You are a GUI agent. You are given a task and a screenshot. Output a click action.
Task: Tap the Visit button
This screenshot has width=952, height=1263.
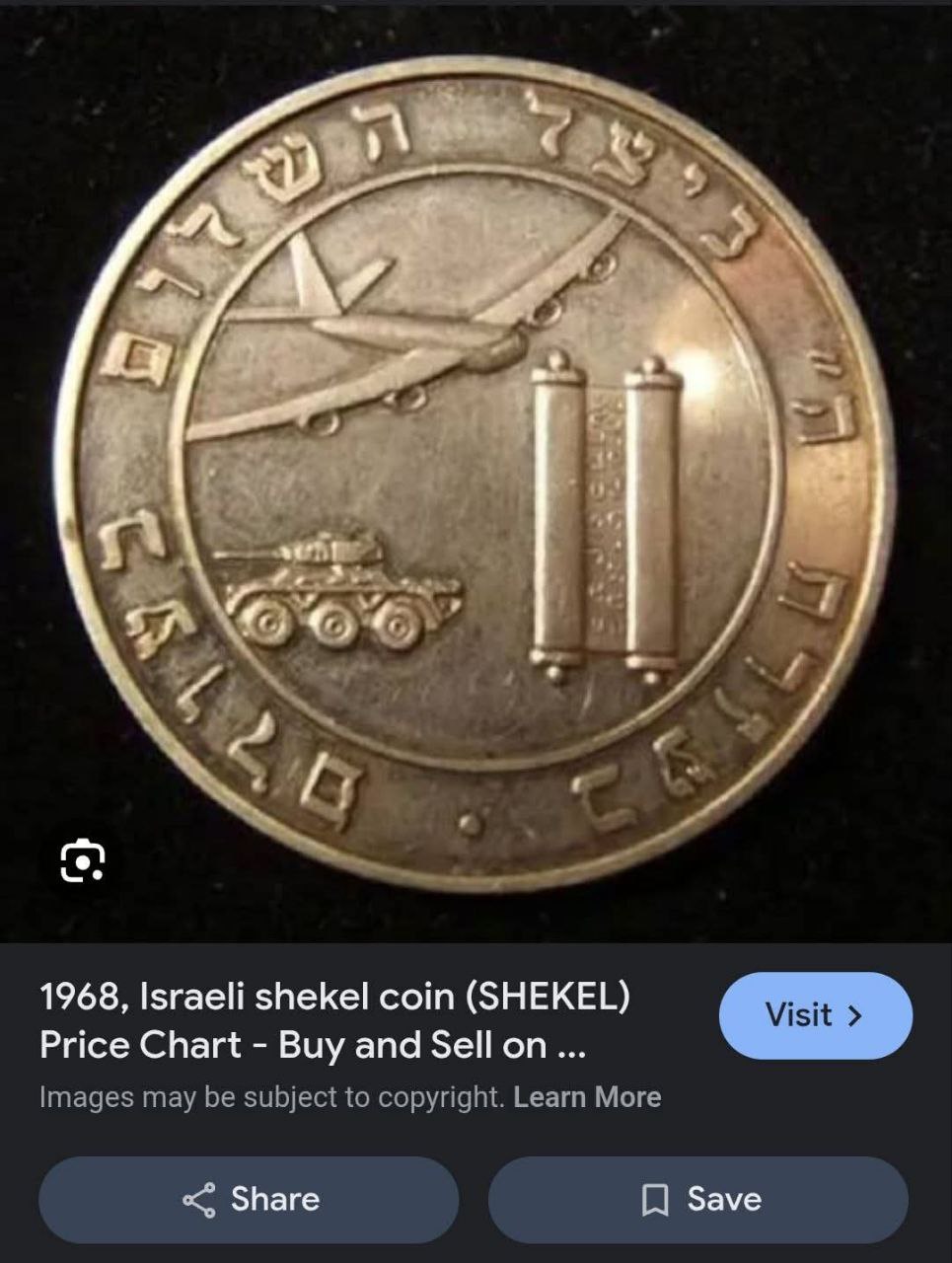815,1015
